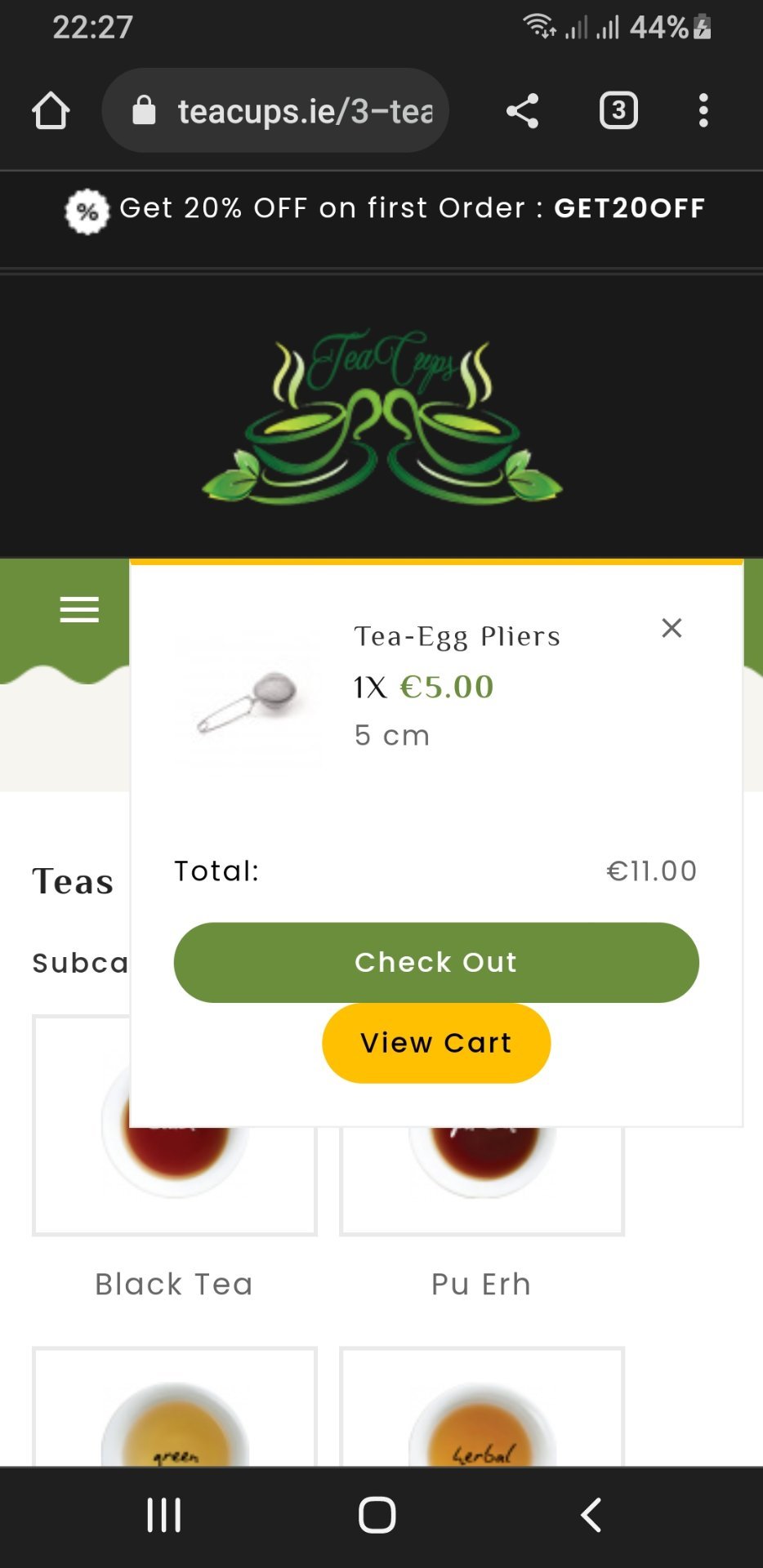Proceed to Check Out

pos(436,962)
